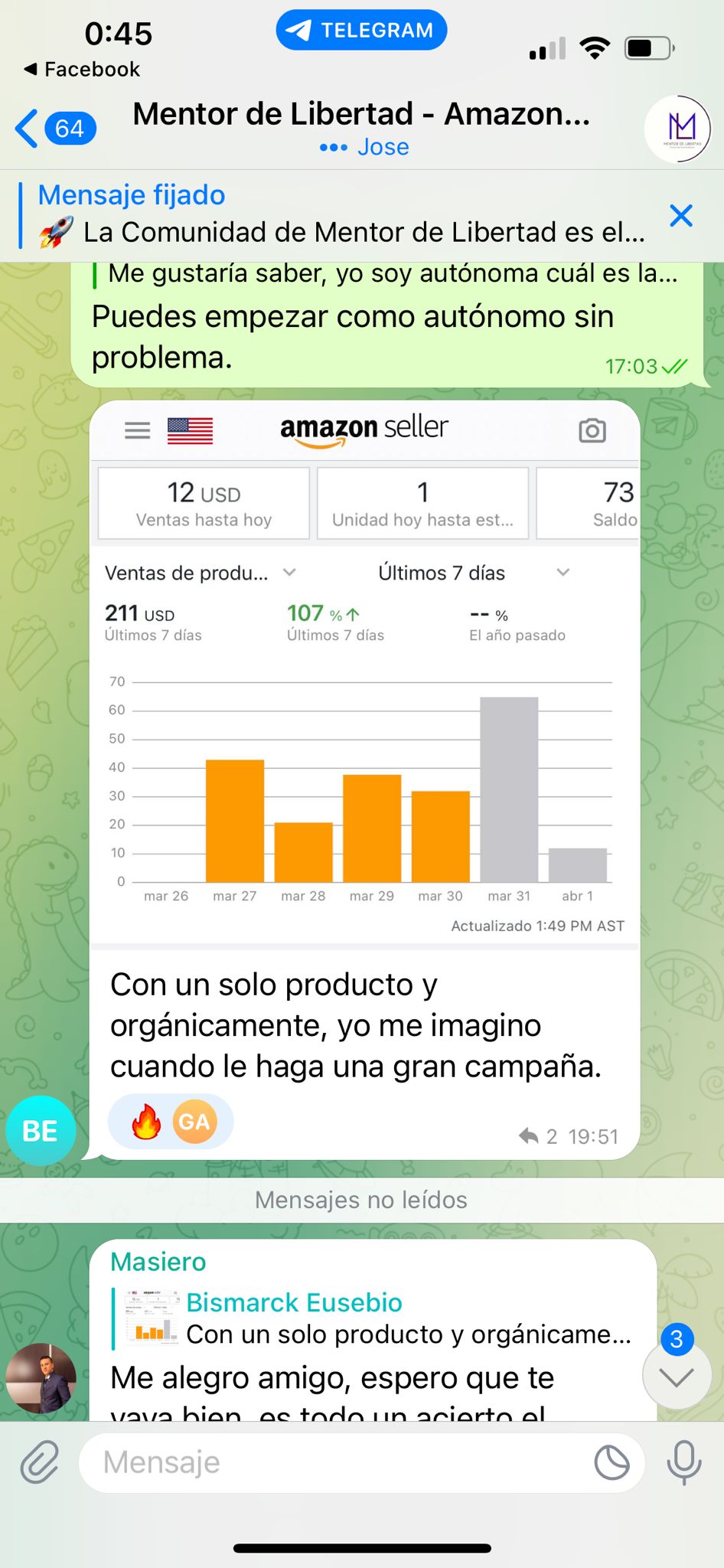The height and width of the screenshot is (1568, 724).
Task: Record a voice message
Action: coord(683,1462)
